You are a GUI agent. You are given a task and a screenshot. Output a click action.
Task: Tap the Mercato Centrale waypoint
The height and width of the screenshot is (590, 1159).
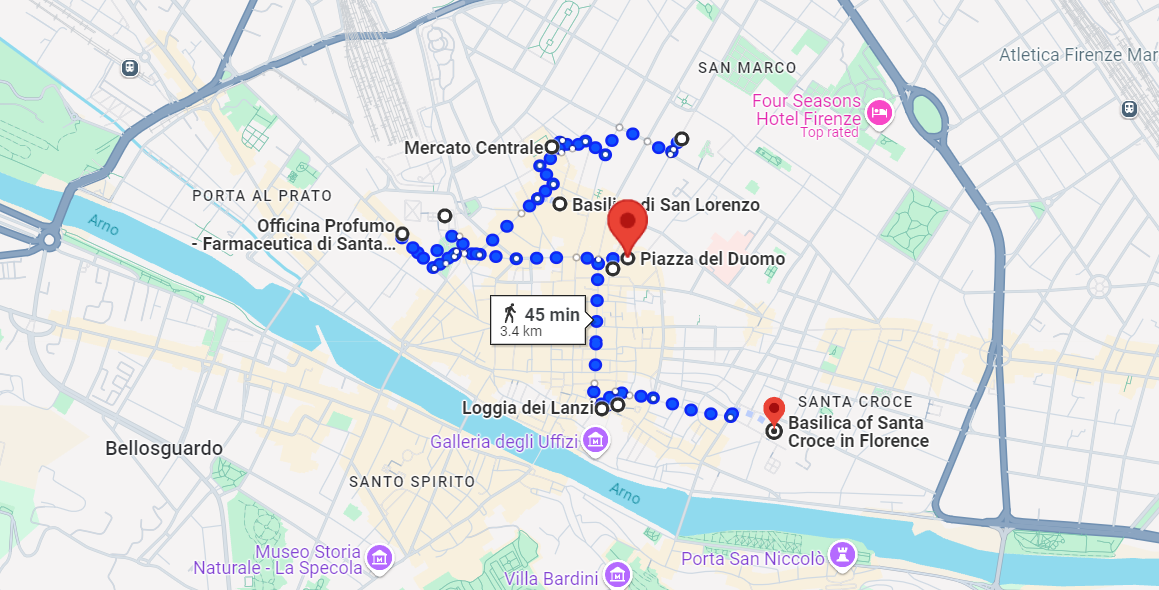click(551, 147)
